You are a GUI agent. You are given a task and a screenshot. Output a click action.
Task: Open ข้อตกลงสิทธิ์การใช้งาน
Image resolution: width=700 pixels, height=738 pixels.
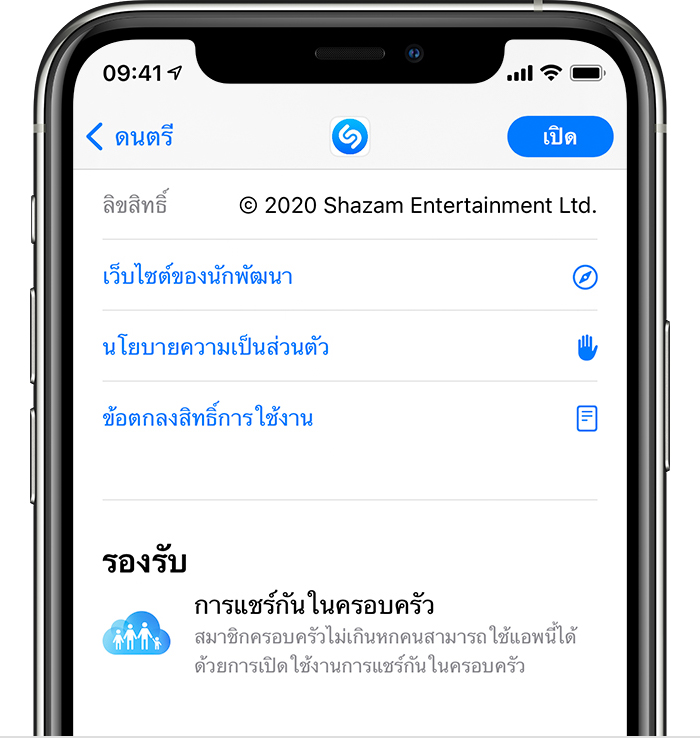pos(208,418)
